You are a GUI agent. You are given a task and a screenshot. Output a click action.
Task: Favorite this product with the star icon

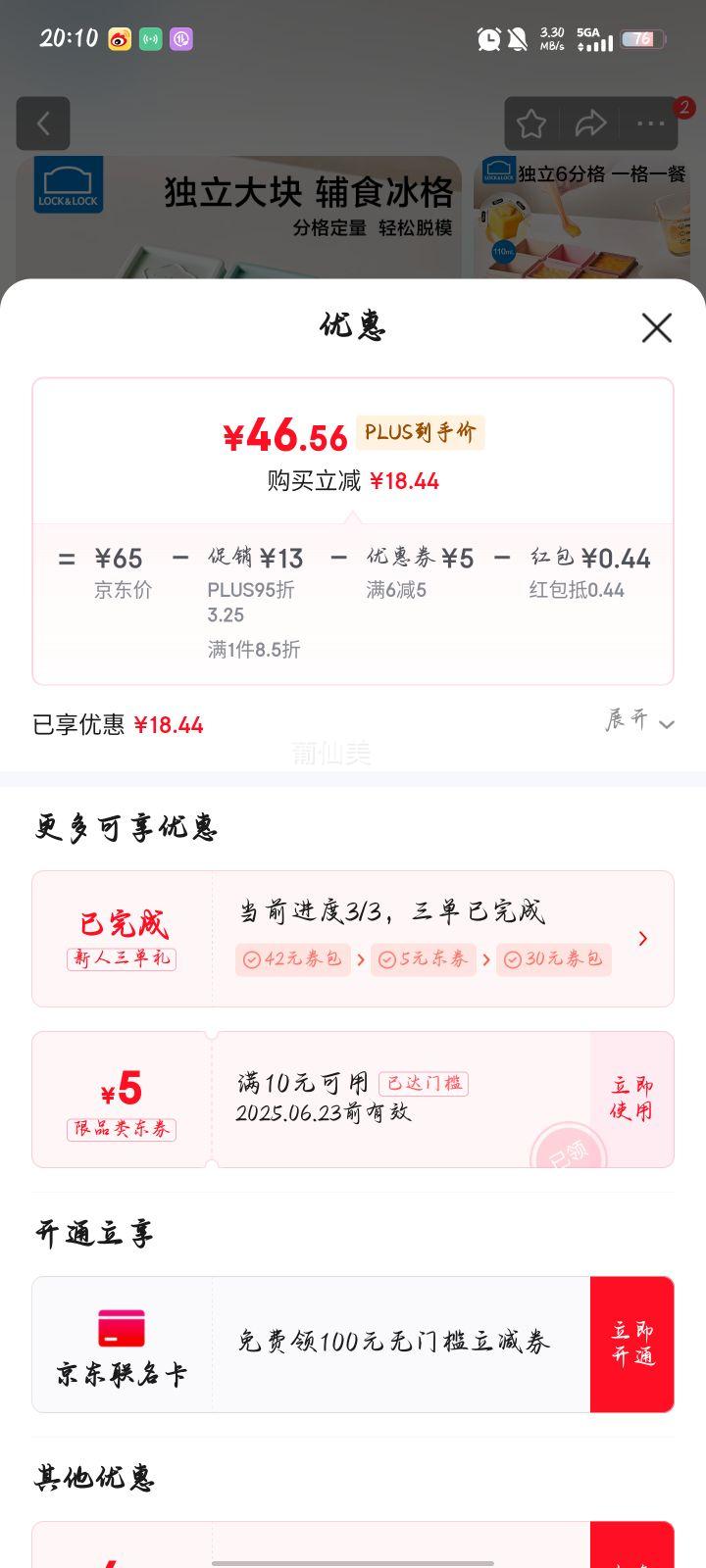click(531, 123)
